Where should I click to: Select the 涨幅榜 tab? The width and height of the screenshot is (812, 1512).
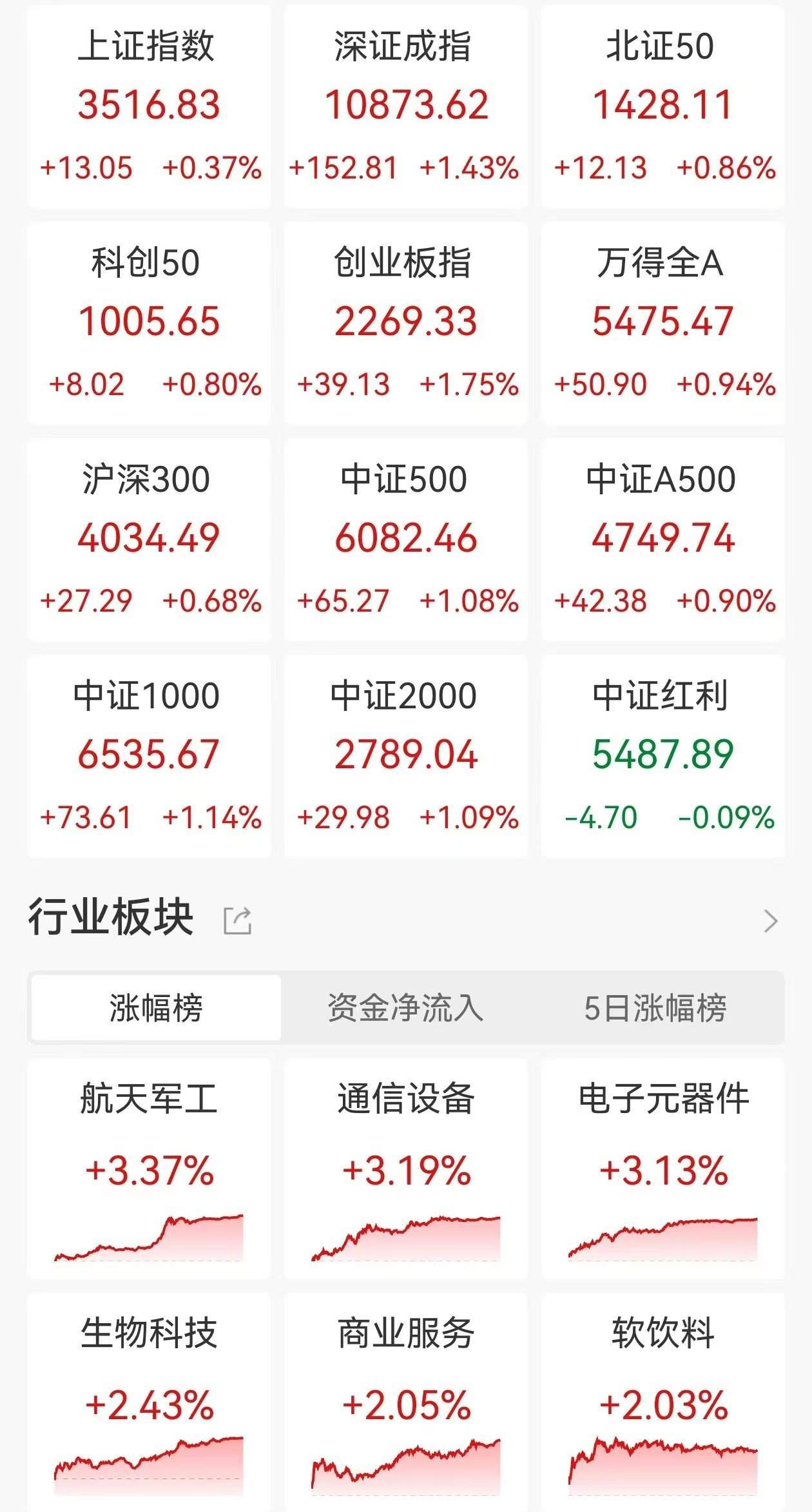156,1008
